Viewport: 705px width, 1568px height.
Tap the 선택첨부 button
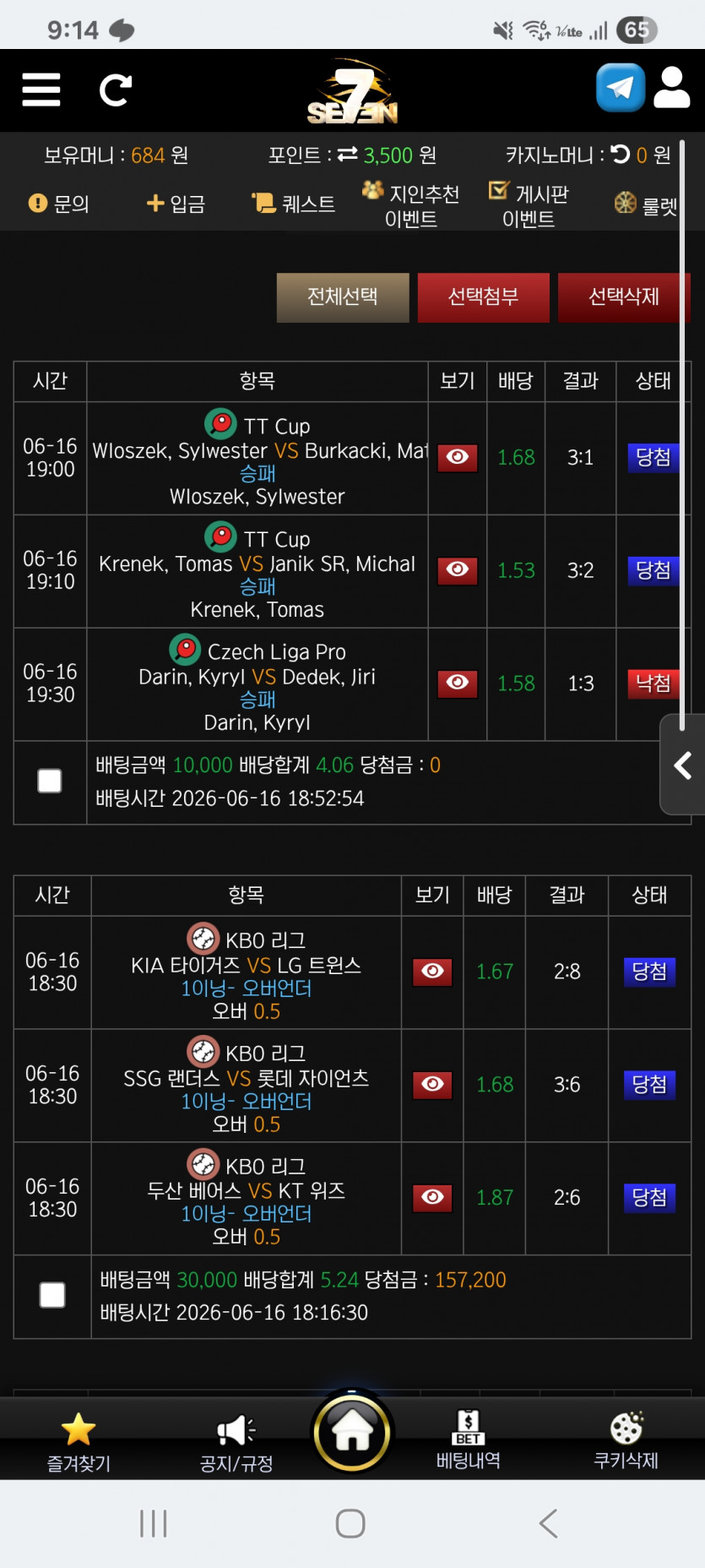tap(484, 297)
